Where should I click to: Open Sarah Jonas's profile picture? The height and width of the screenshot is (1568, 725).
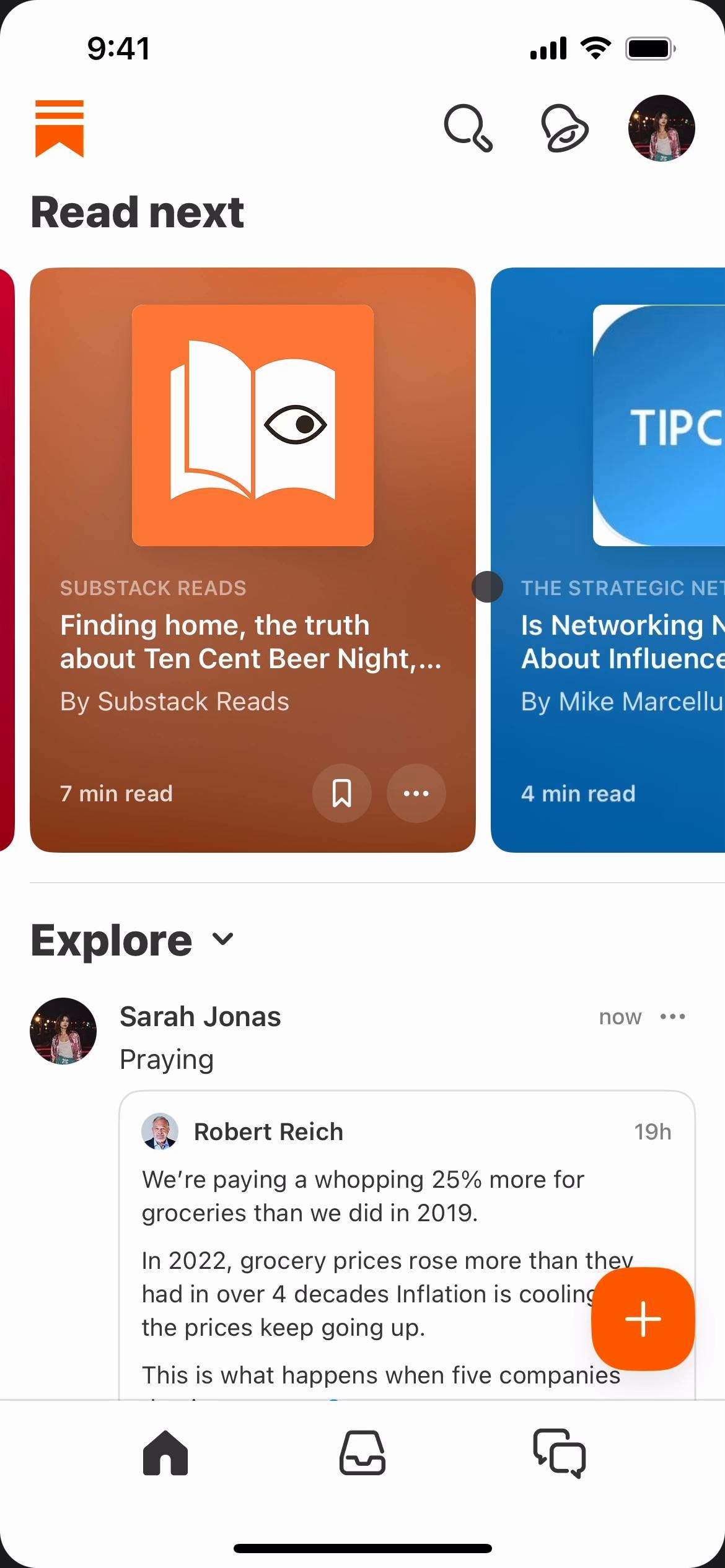63,1031
